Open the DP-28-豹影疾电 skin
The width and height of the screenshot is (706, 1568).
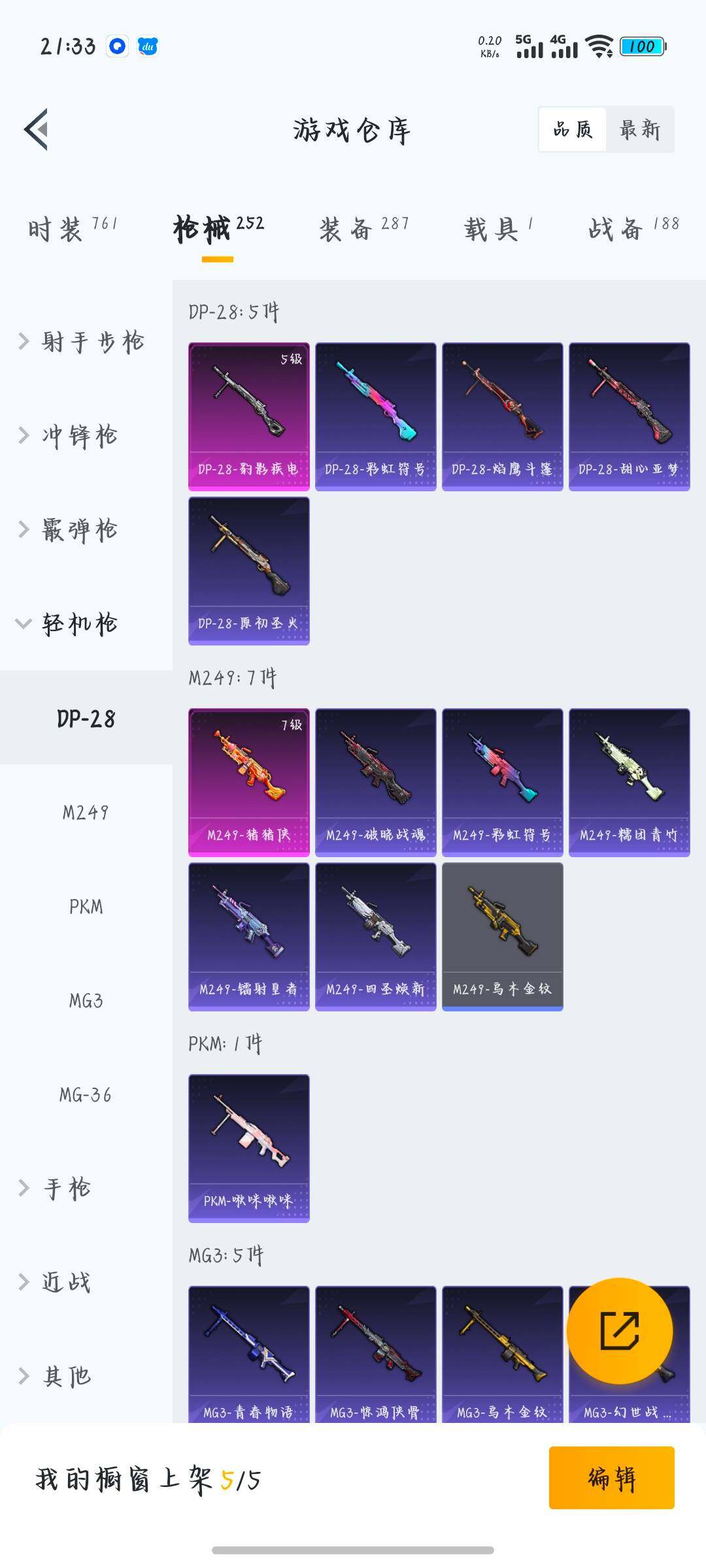point(248,416)
